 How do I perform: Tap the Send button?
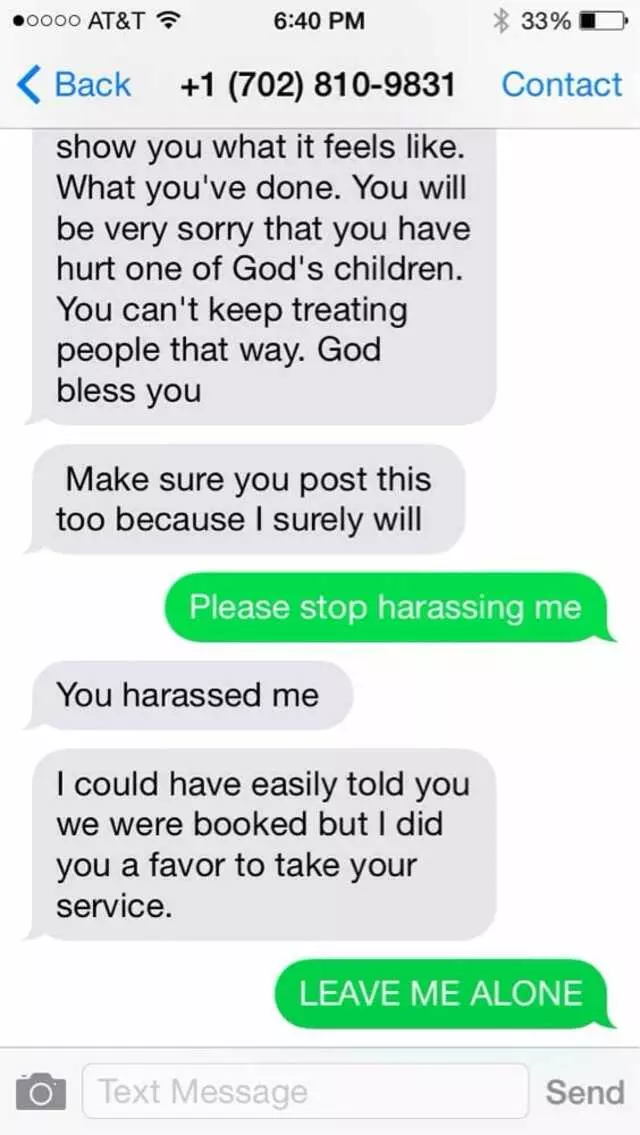point(584,1092)
